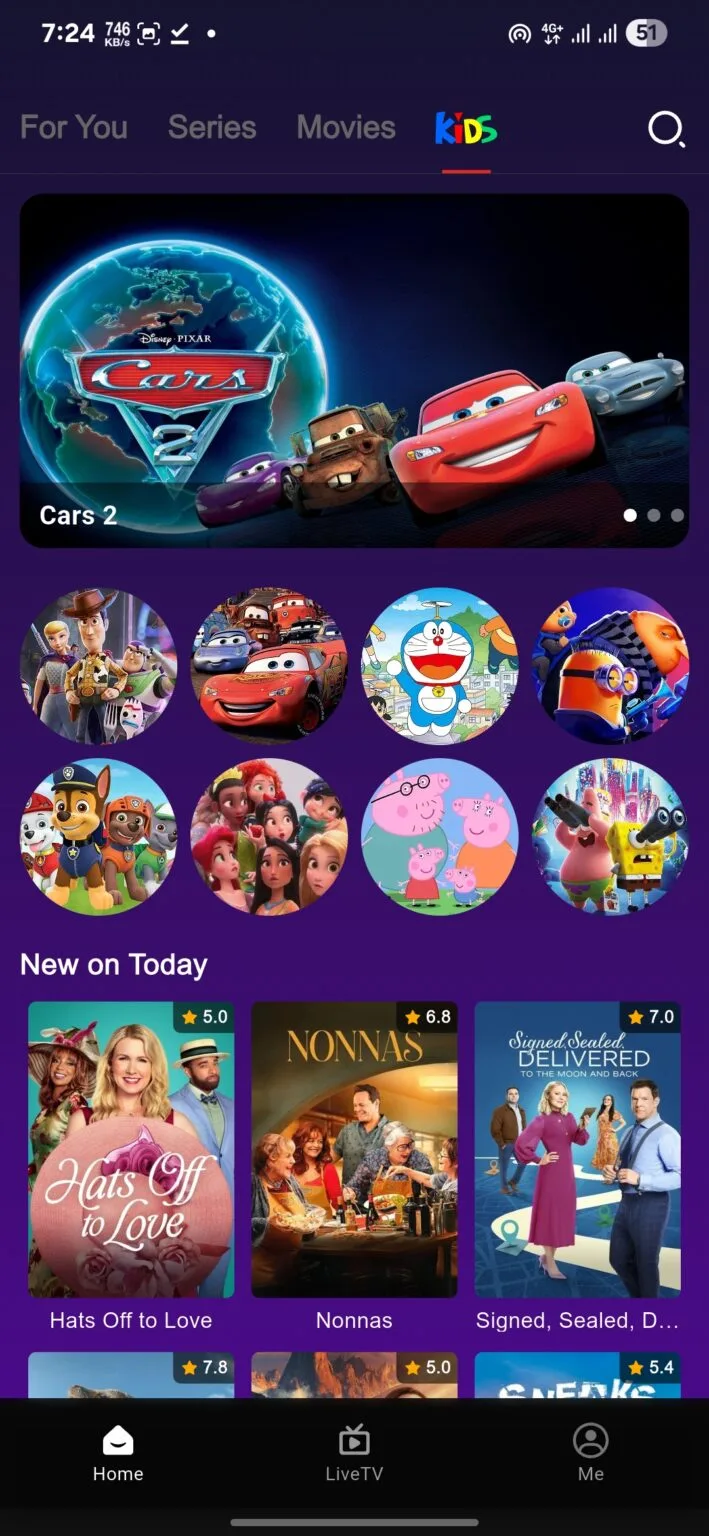709x1536 pixels.
Task: Switch to the LiveTV tab
Action: 354,1453
